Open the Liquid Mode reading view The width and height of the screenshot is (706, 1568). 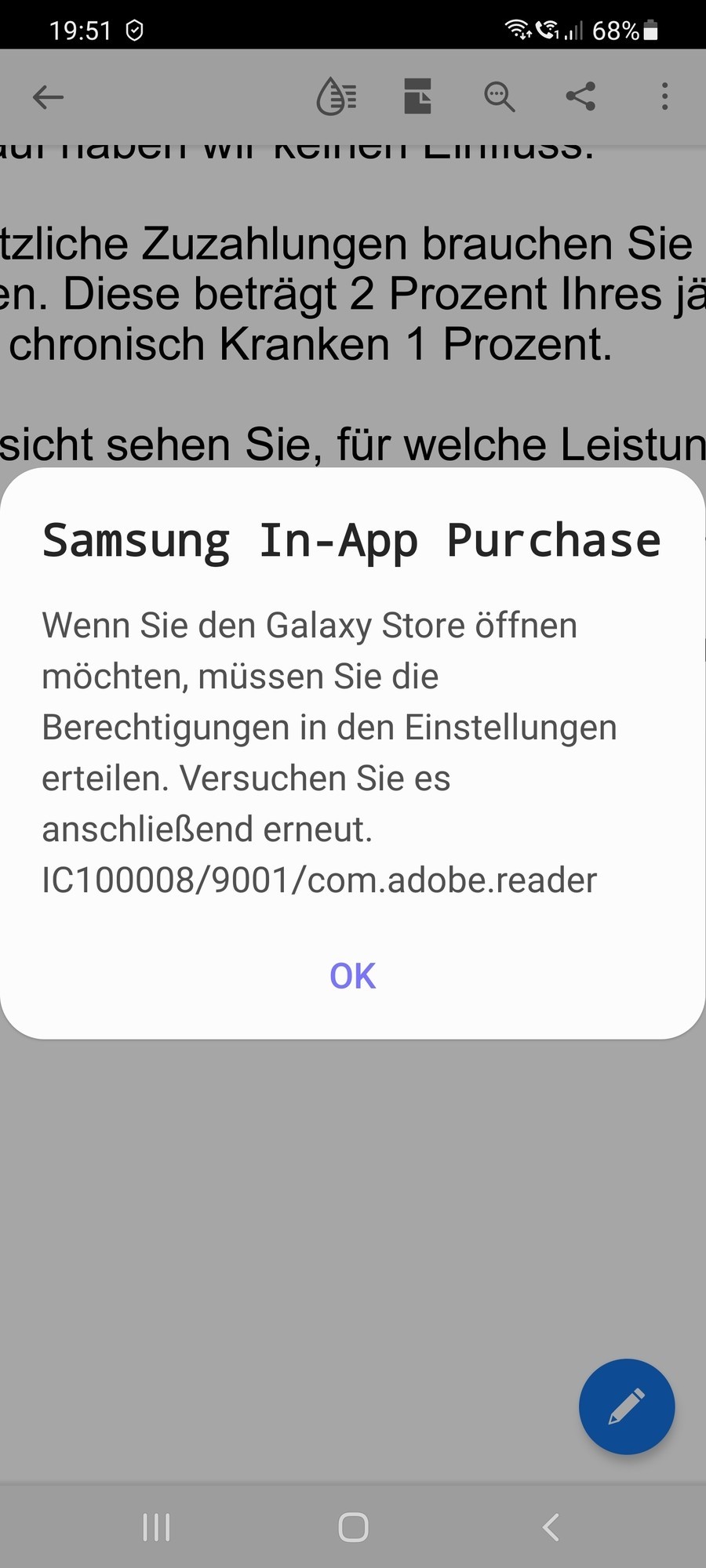point(337,97)
